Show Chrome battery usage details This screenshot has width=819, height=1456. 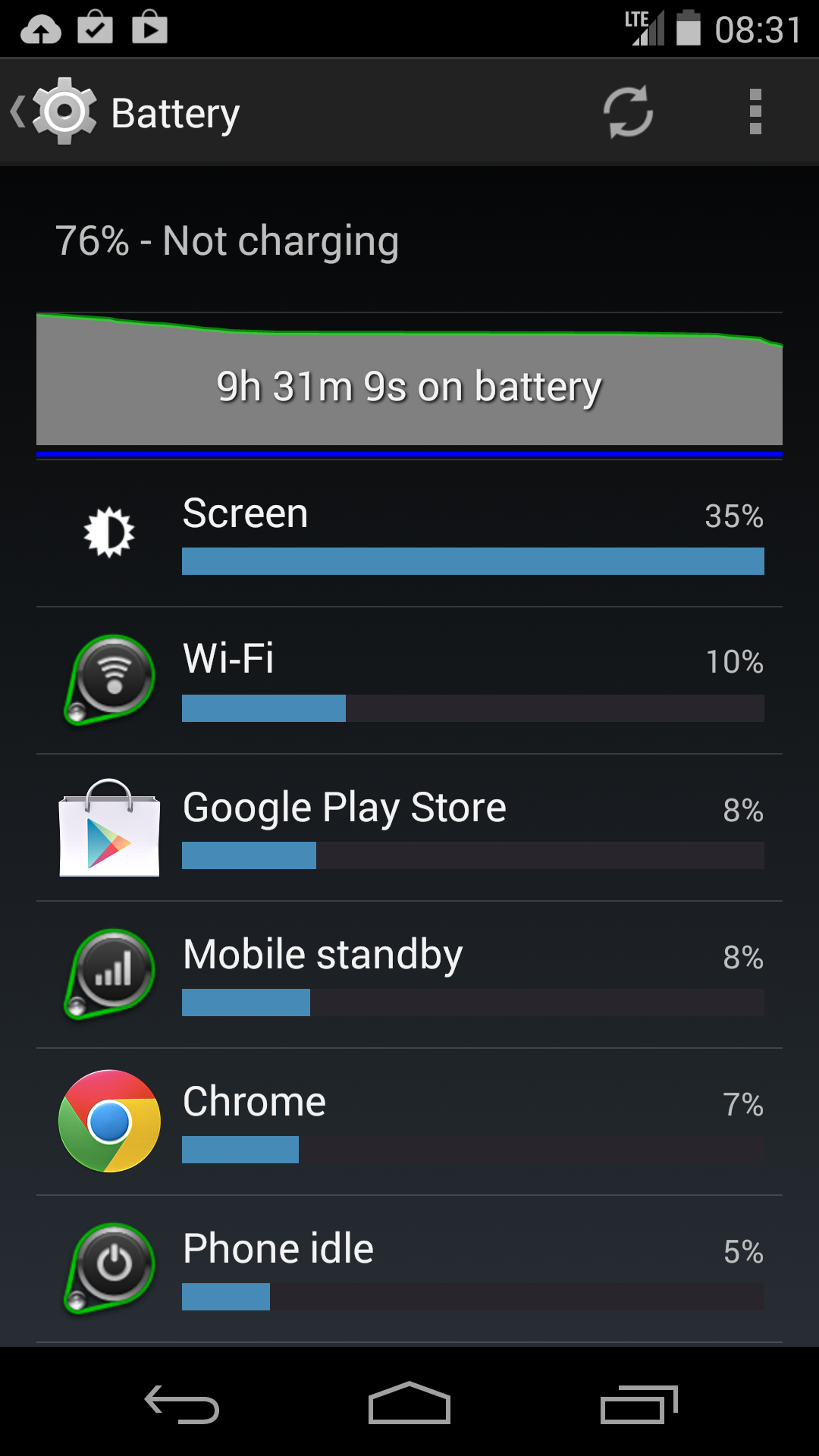coord(409,1122)
